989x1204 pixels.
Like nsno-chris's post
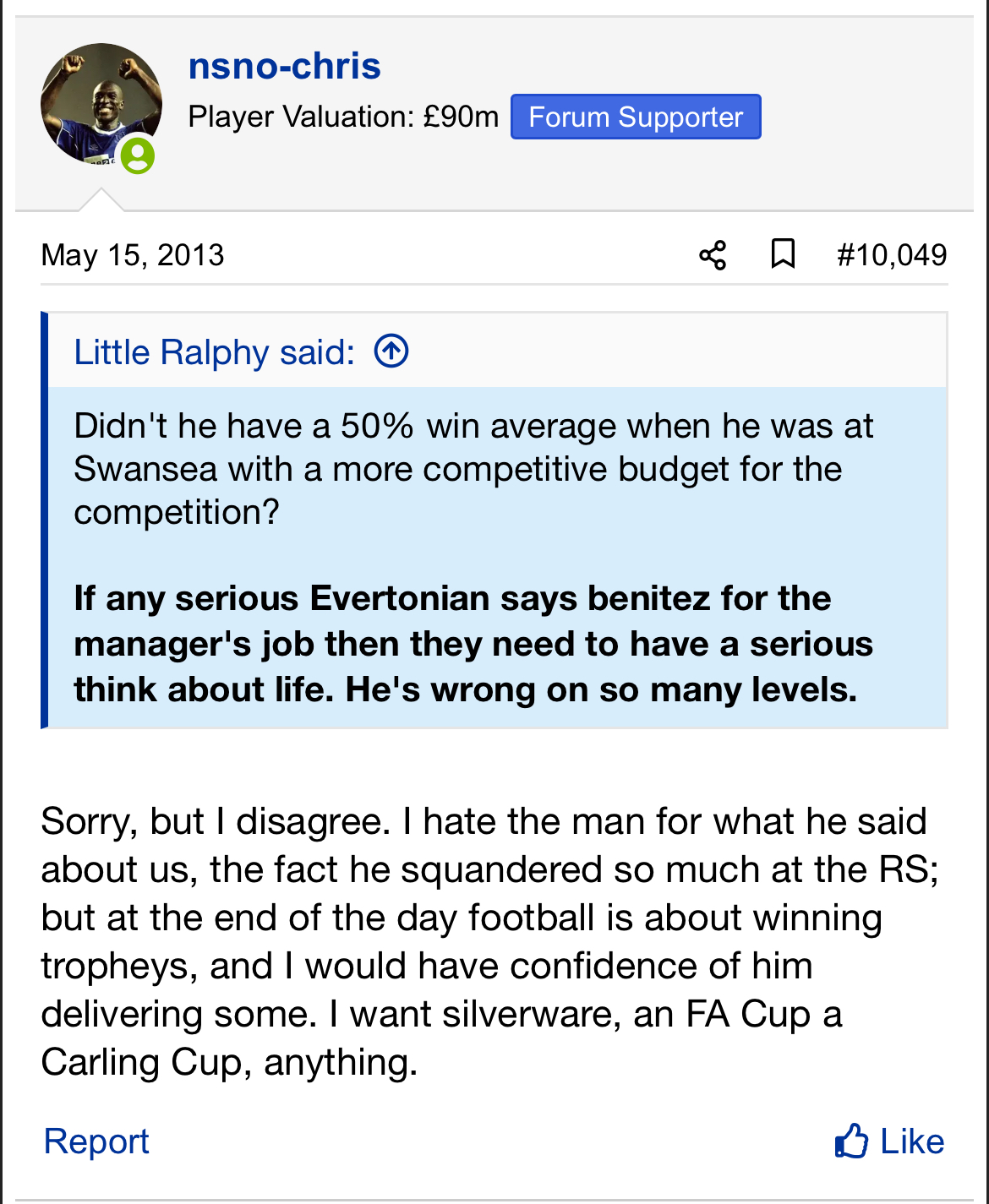coord(889,1141)
